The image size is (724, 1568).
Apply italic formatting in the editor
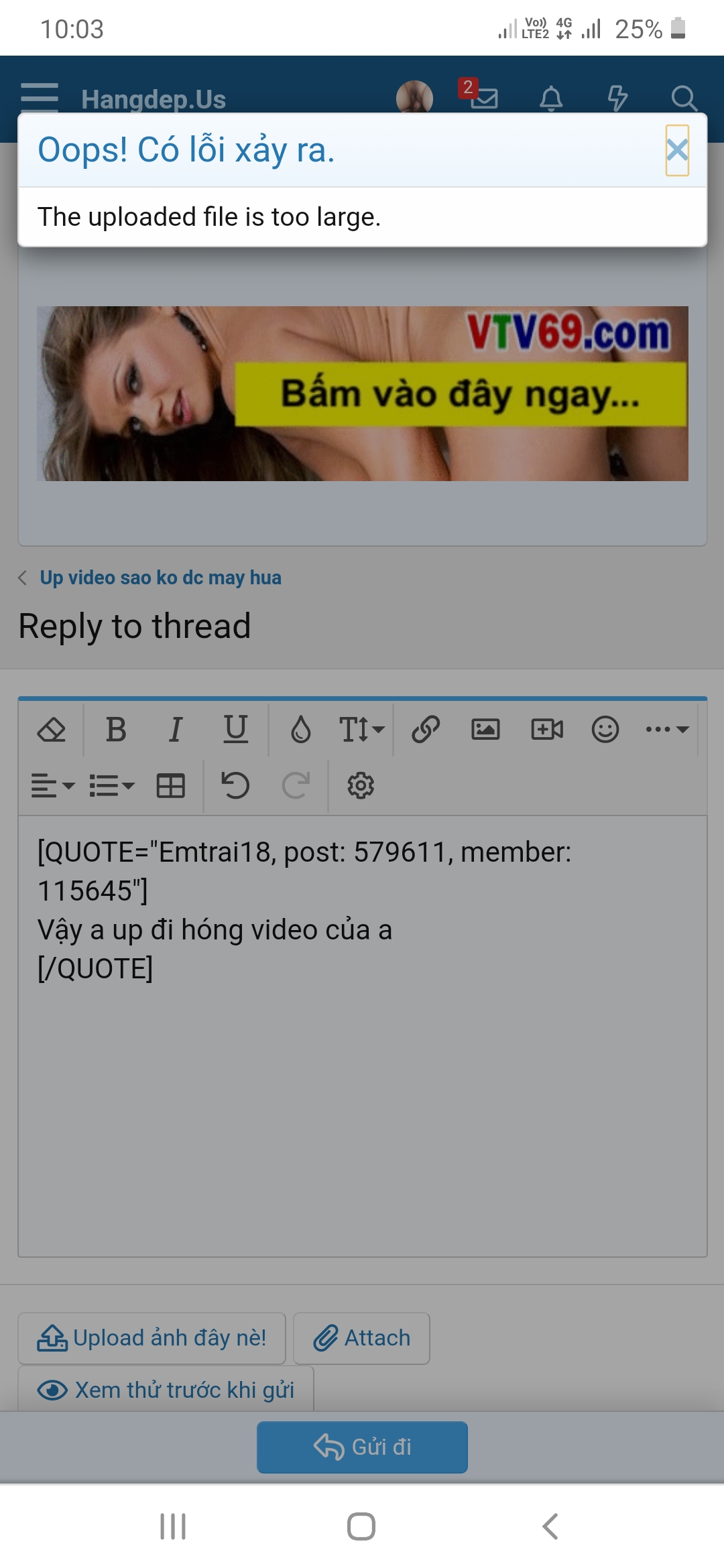(x=176, y=729)
